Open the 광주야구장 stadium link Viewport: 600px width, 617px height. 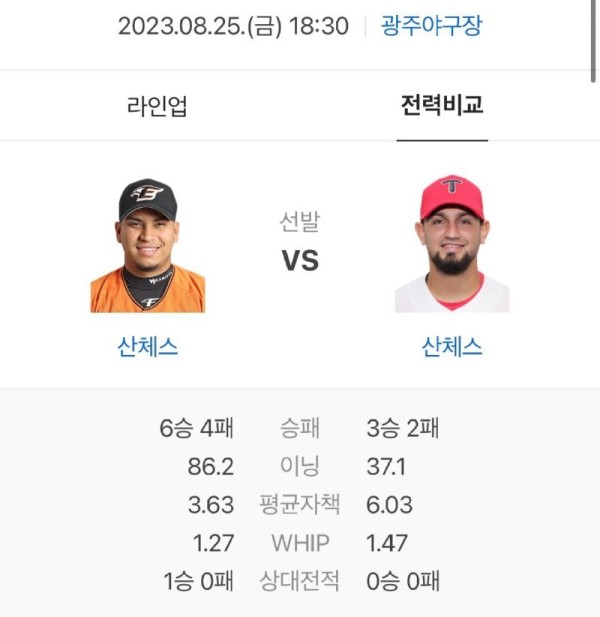(431, 26)
